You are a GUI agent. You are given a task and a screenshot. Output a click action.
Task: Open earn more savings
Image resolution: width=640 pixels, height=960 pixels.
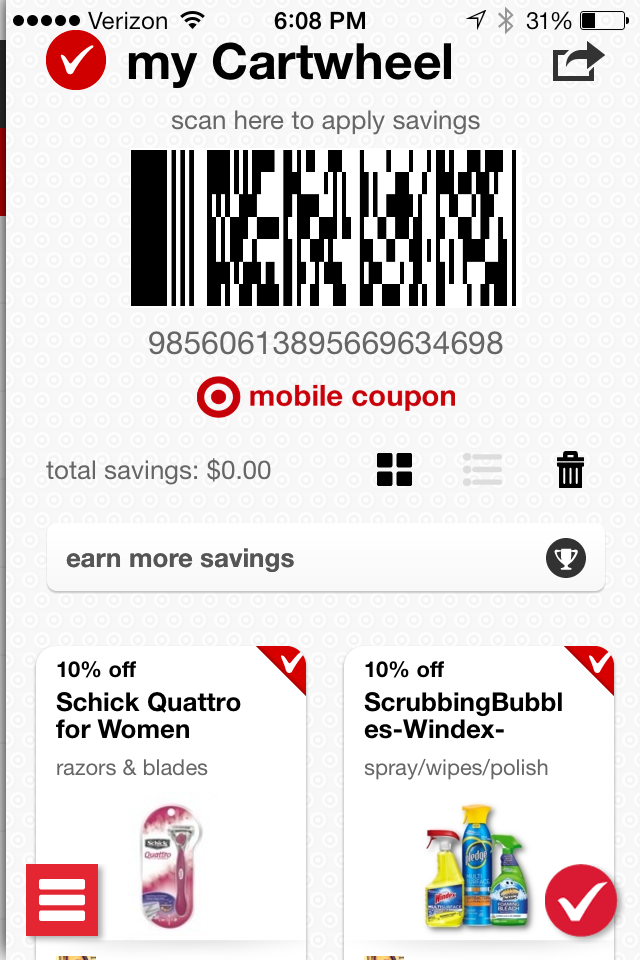(x=325, y=559)
